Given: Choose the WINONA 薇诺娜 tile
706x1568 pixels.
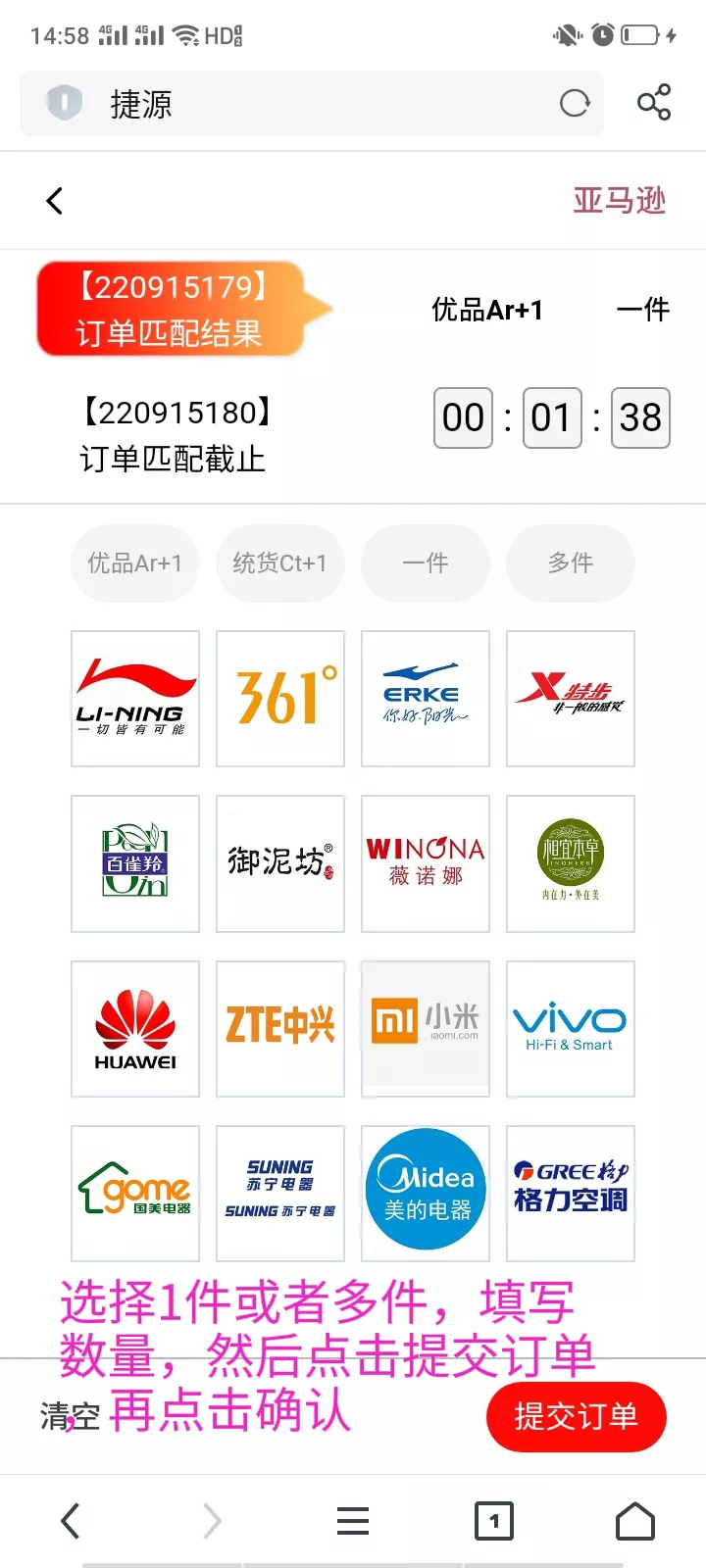Looking at the screenshot, I should [x=426, y=863].
